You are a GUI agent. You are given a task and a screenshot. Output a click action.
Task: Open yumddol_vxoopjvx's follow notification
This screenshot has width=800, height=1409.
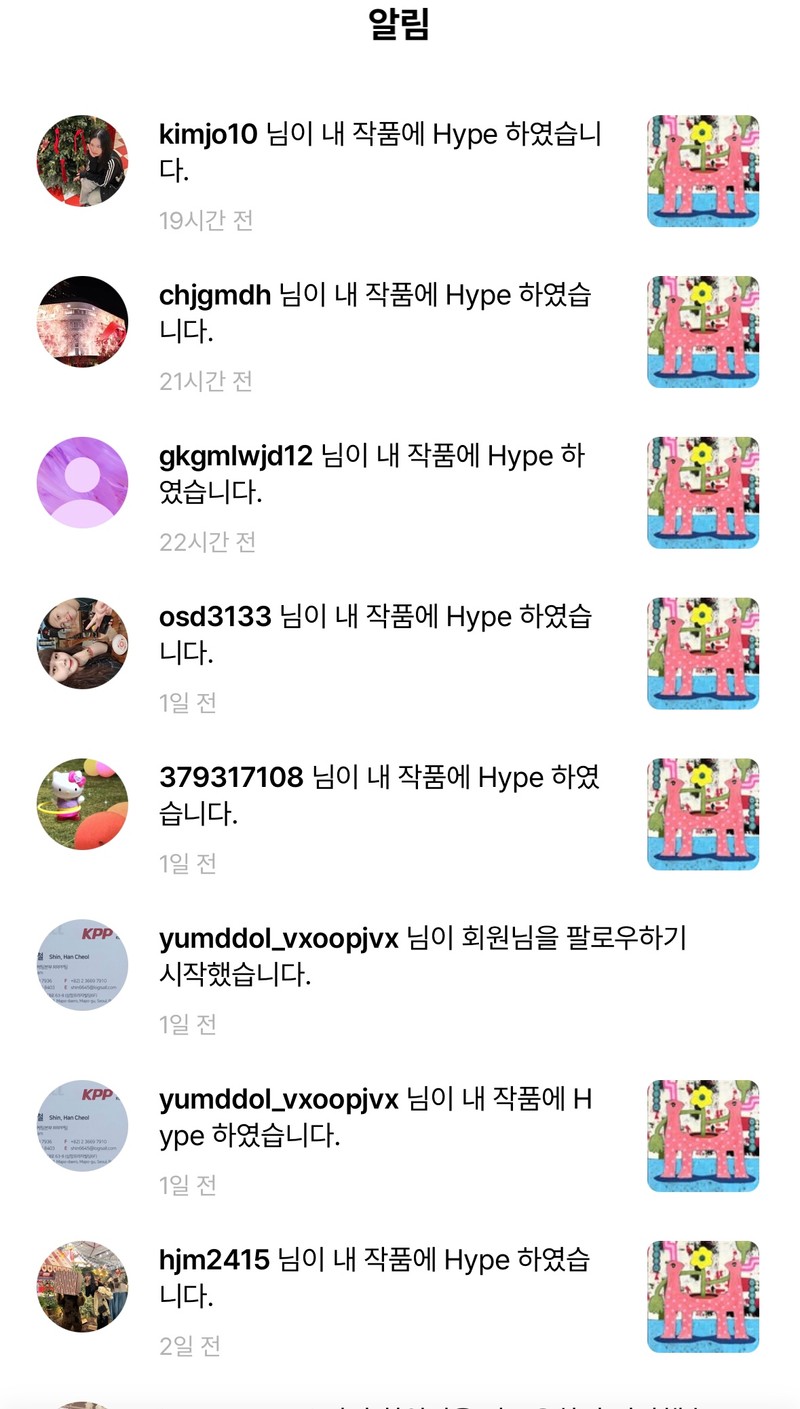click(422, 956)
